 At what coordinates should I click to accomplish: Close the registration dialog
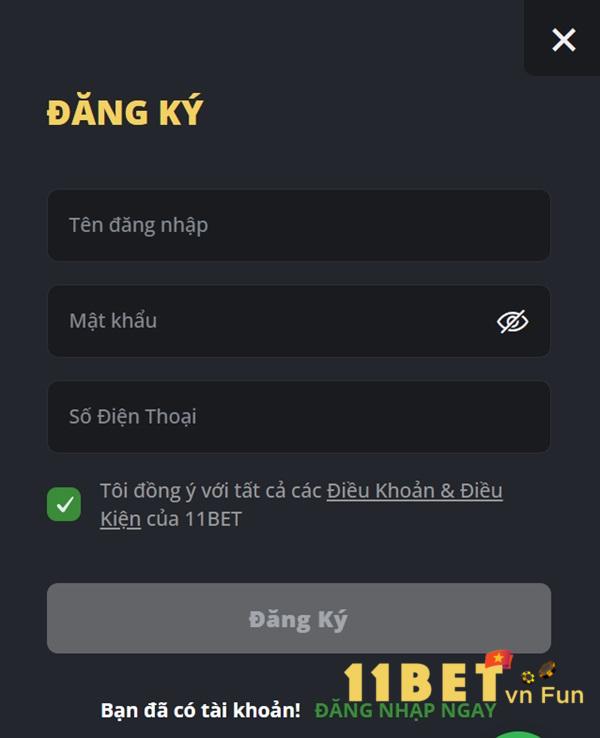click(x=563, y=39)
